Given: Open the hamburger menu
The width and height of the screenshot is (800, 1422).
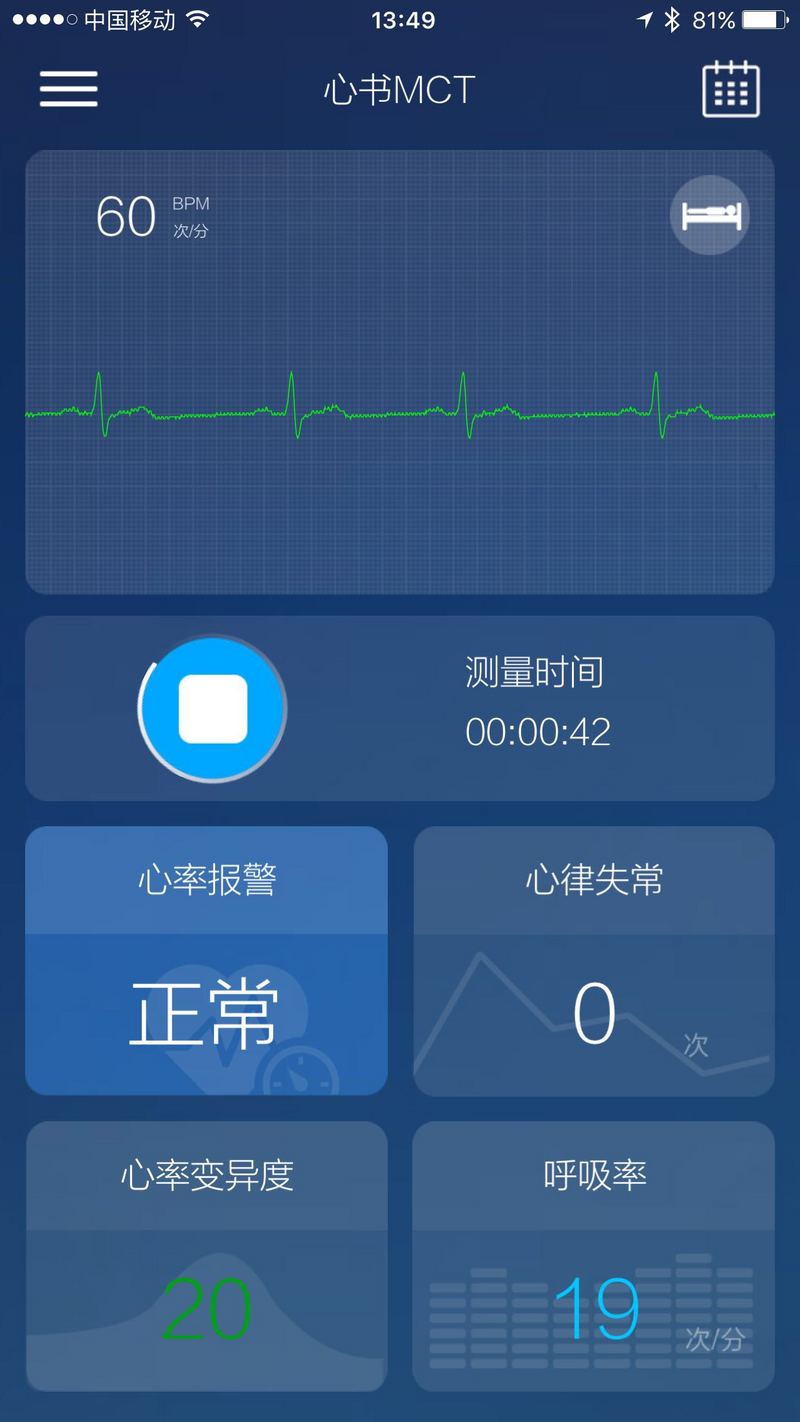Looking at the screenshot, I should pos(69,89).
